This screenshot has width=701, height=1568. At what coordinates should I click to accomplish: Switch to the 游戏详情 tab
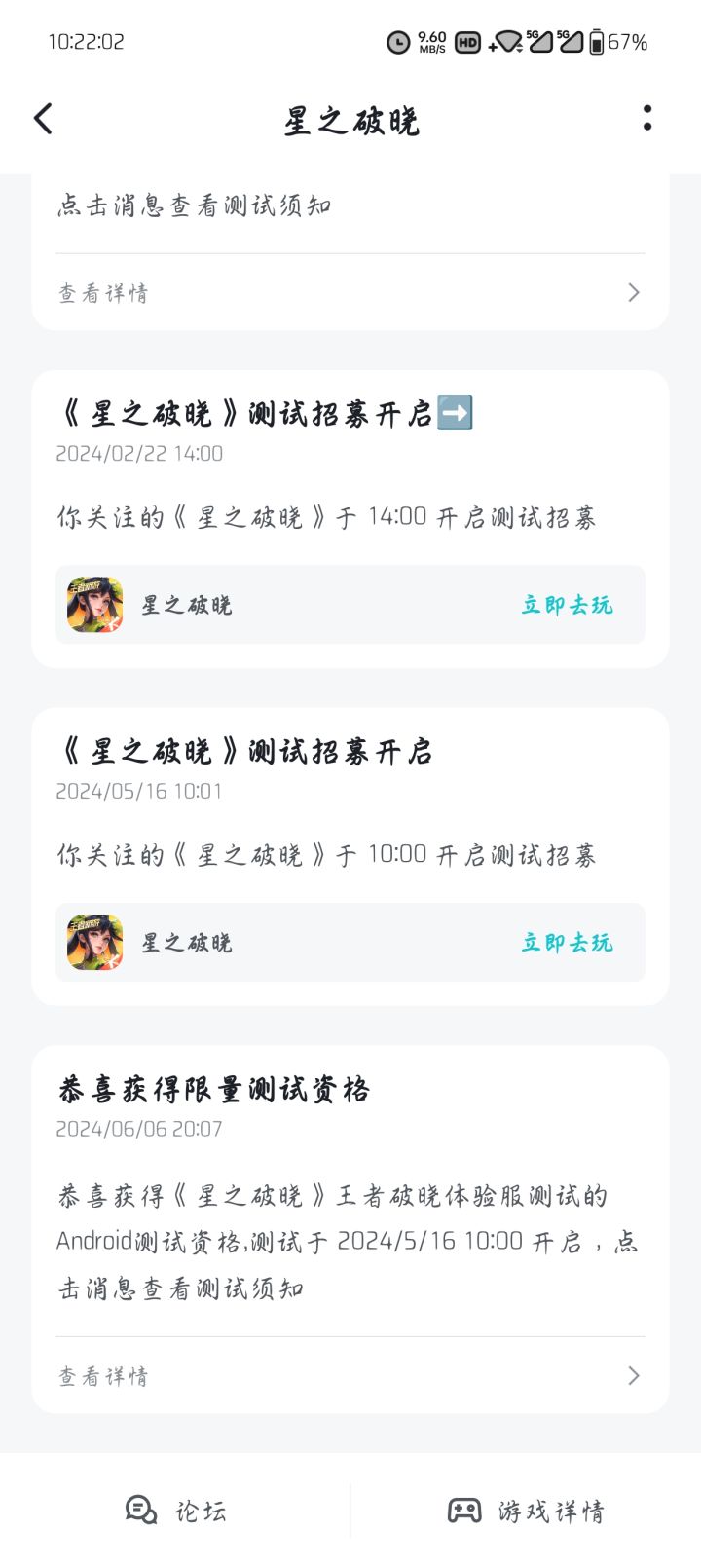coord(526,1511)
